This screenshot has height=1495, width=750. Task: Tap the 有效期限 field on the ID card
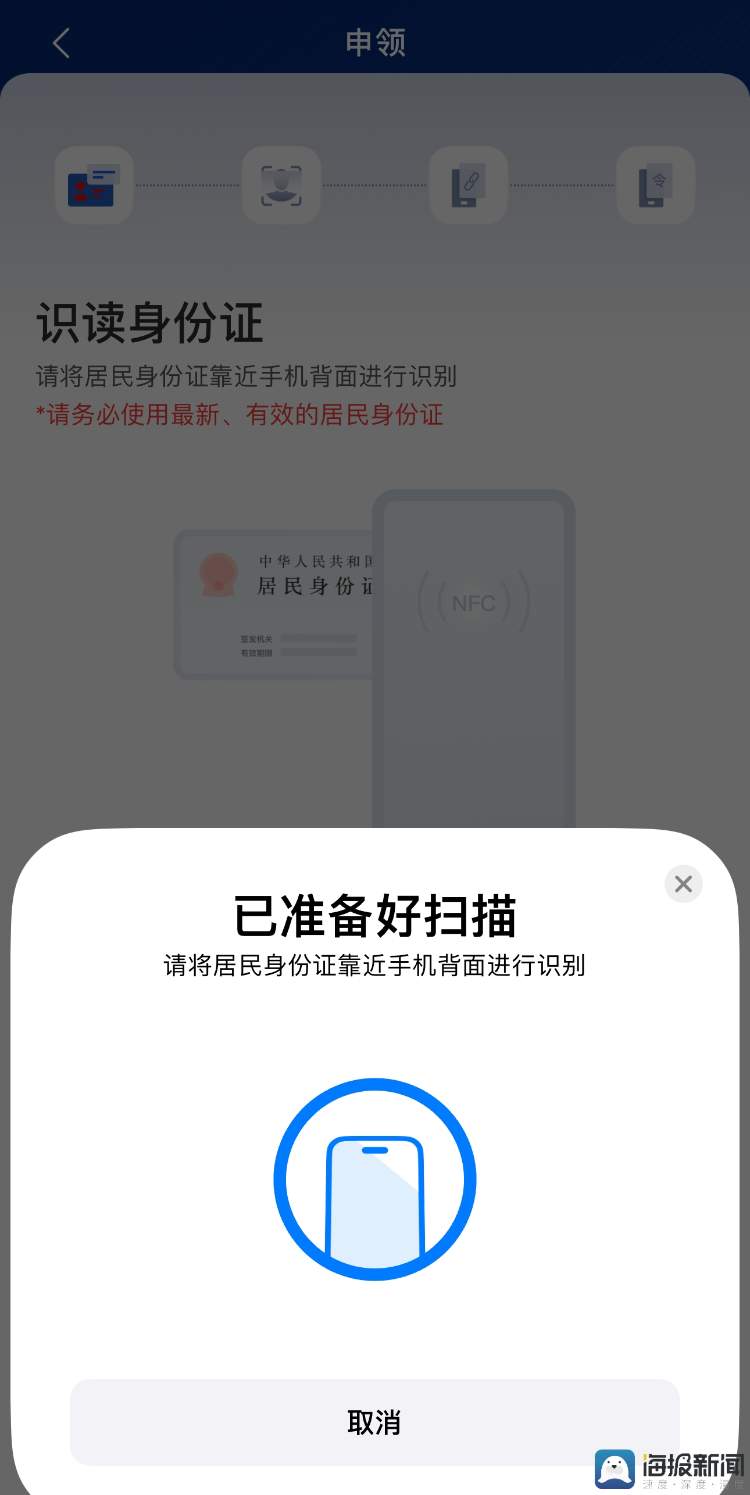click(x=255, y=654)
